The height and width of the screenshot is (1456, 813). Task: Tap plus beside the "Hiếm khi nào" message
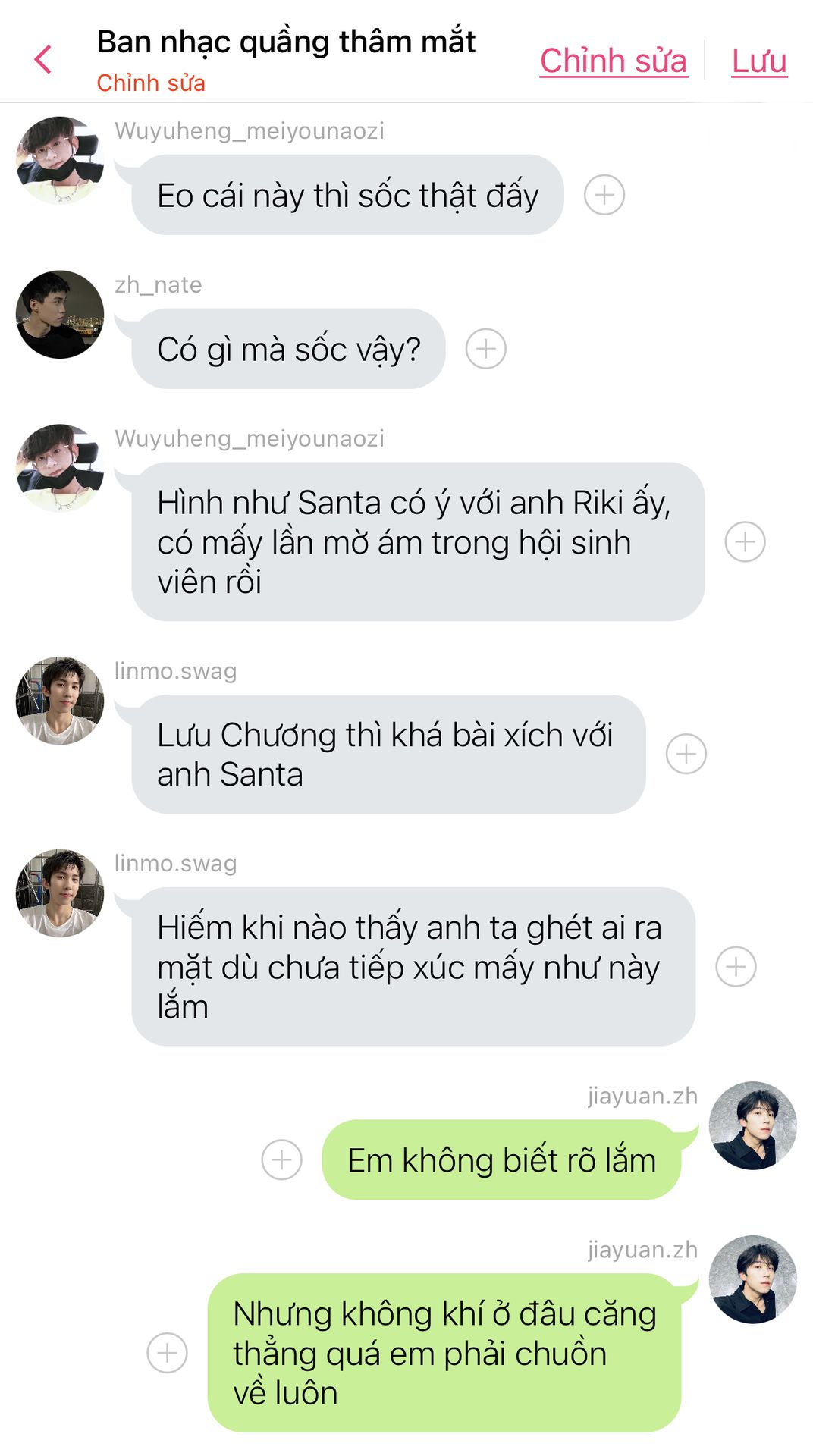tap(736, 966)
